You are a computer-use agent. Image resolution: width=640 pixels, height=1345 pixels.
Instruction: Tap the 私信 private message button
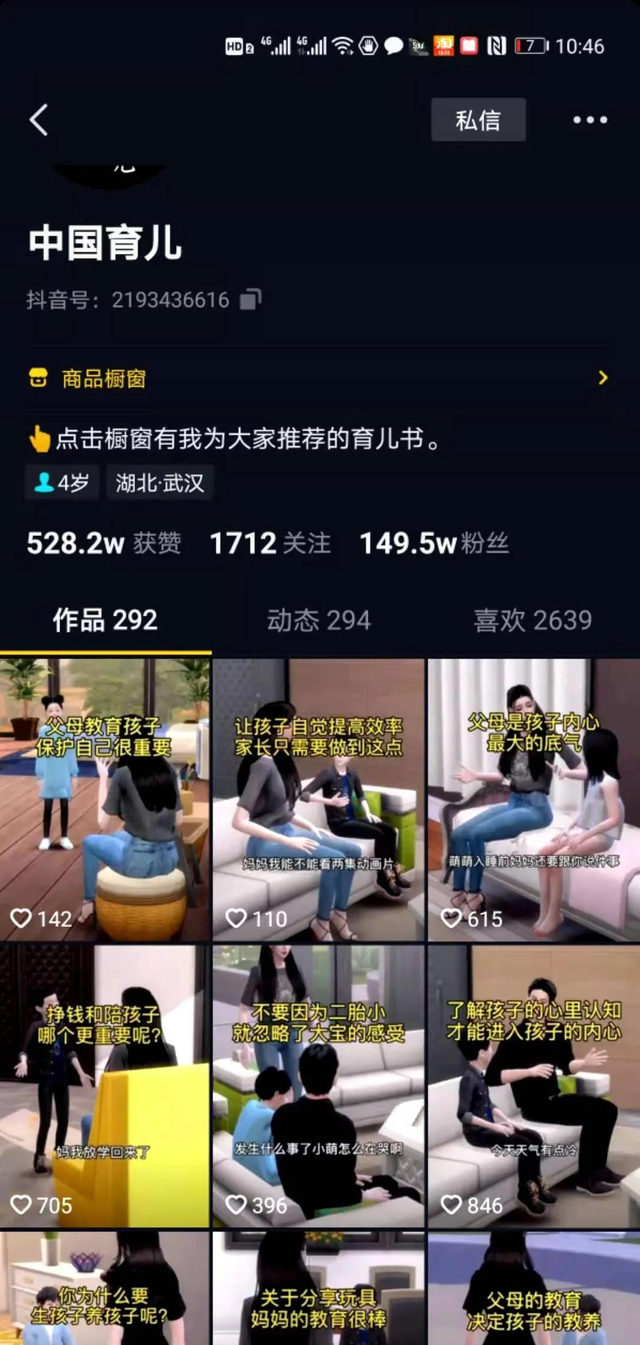[478, 121]
